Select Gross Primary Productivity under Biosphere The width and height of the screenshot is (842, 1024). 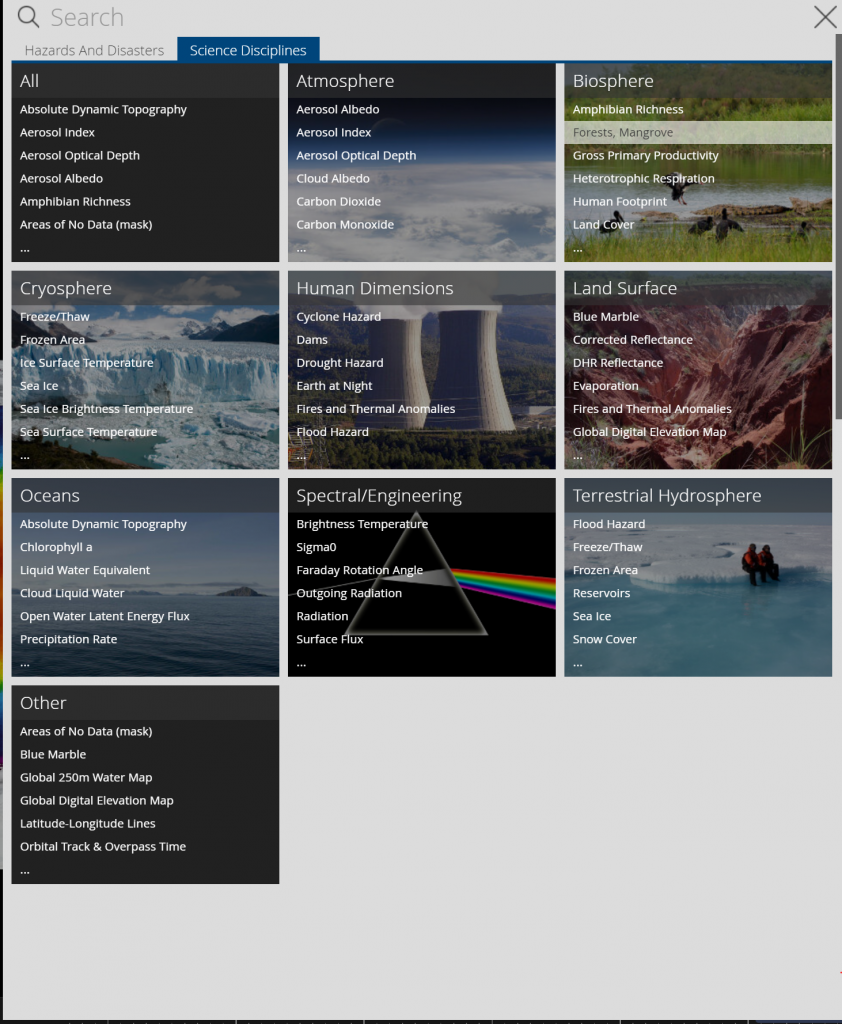tap(646, 156)
